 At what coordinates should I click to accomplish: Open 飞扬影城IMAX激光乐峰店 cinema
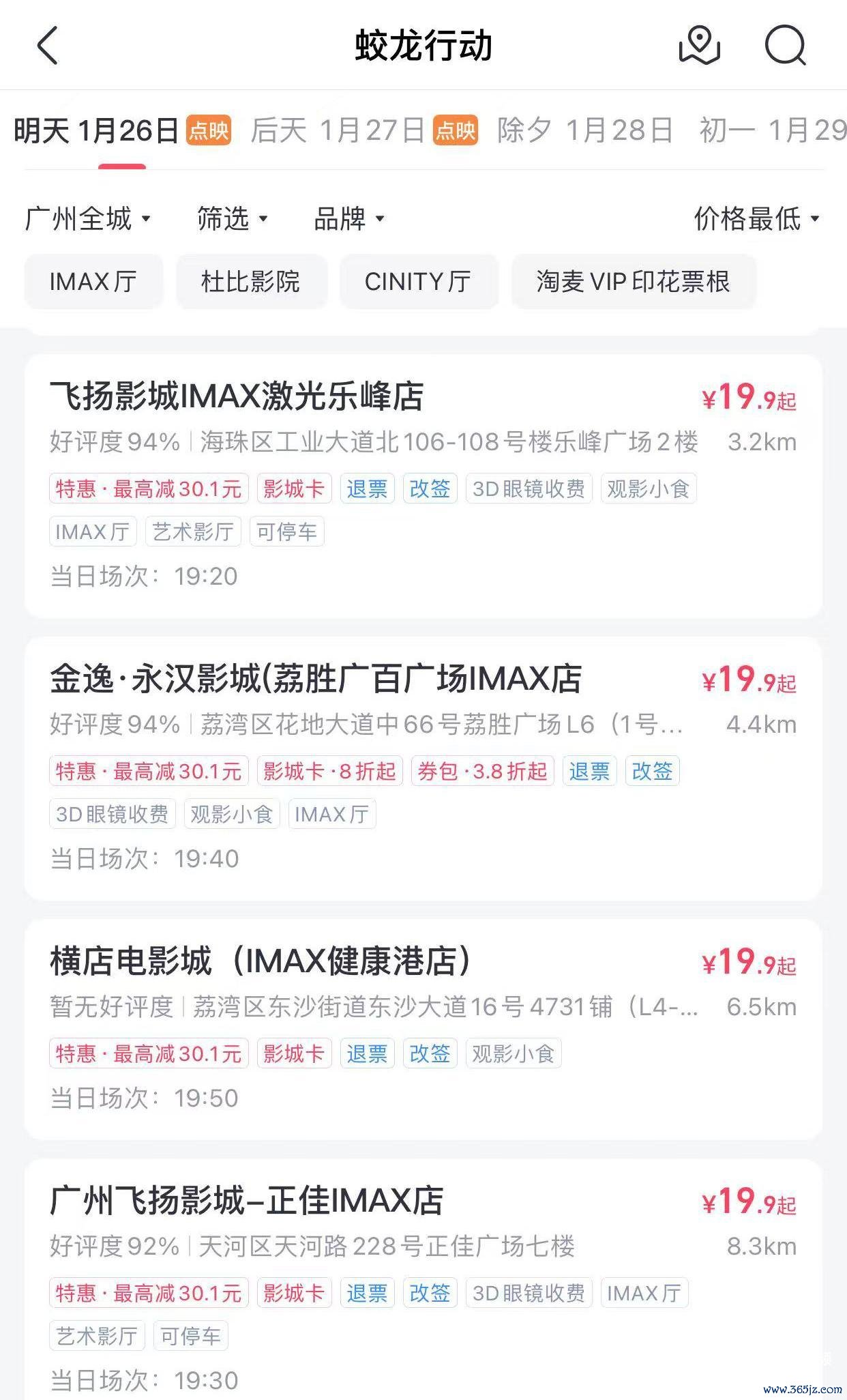(423, 486)
